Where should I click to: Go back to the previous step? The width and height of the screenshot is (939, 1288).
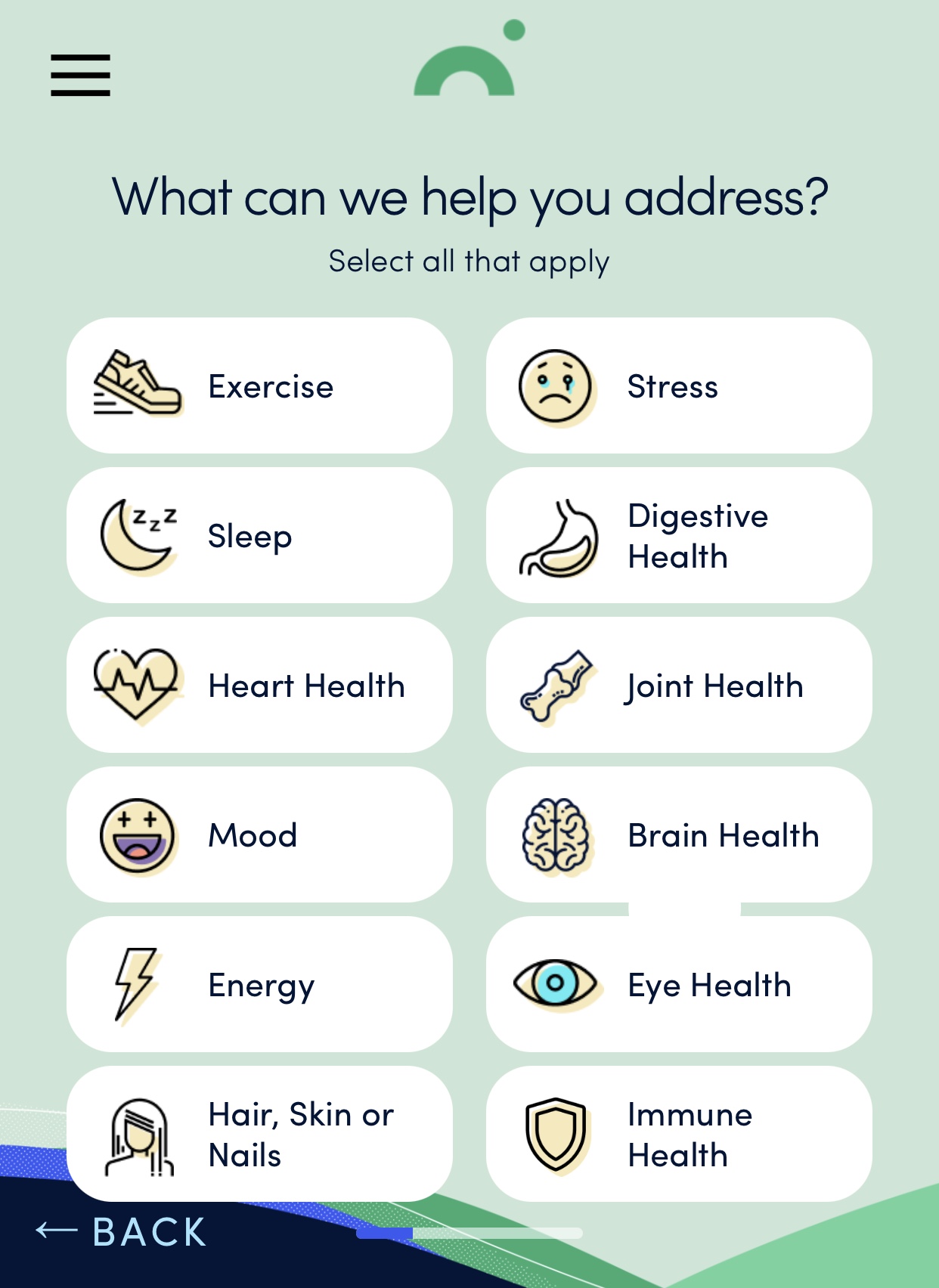122,1231
